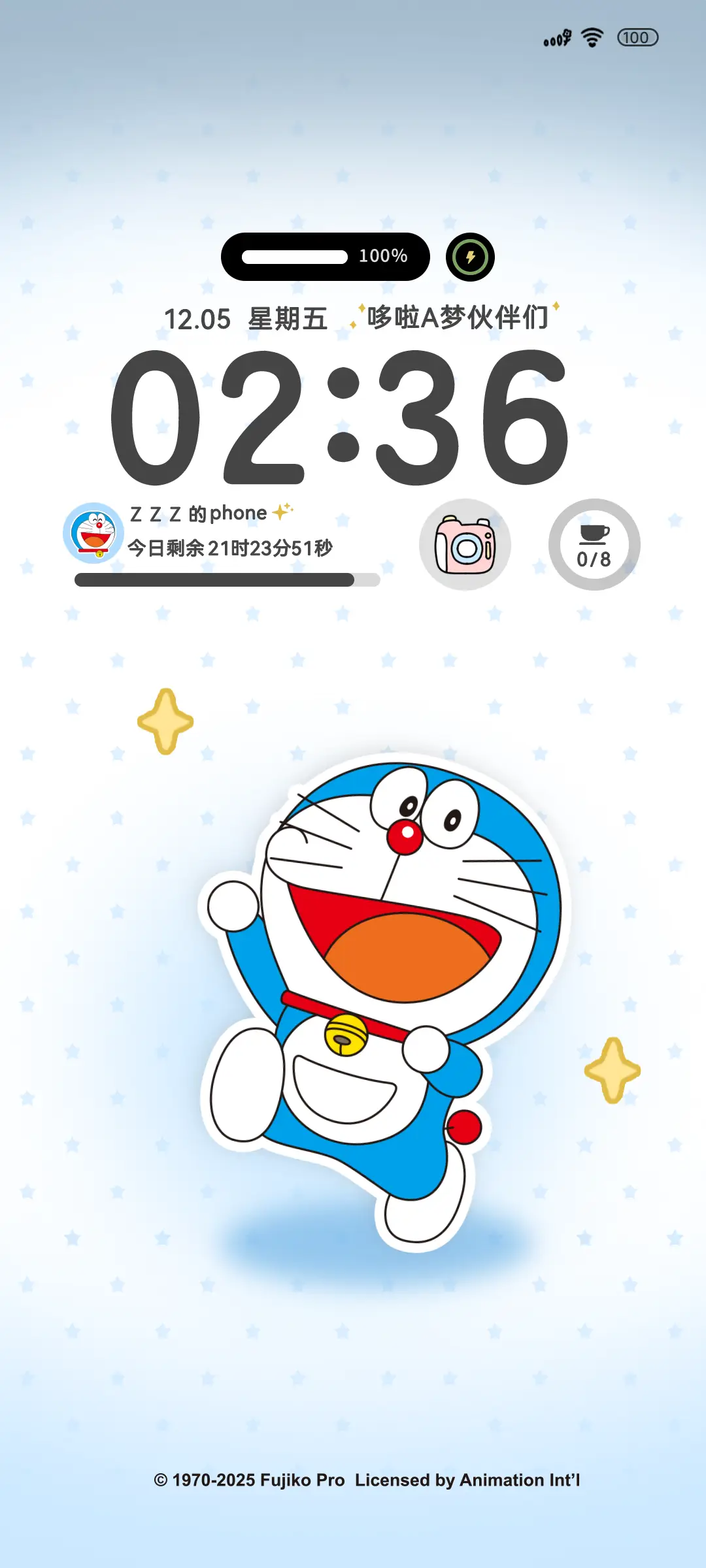Image resolution: width=706 pixels, height=1568 pixels.
Task: Tap the coffee cup 0/8 tracker widget
Action: (x=594, y=544)
